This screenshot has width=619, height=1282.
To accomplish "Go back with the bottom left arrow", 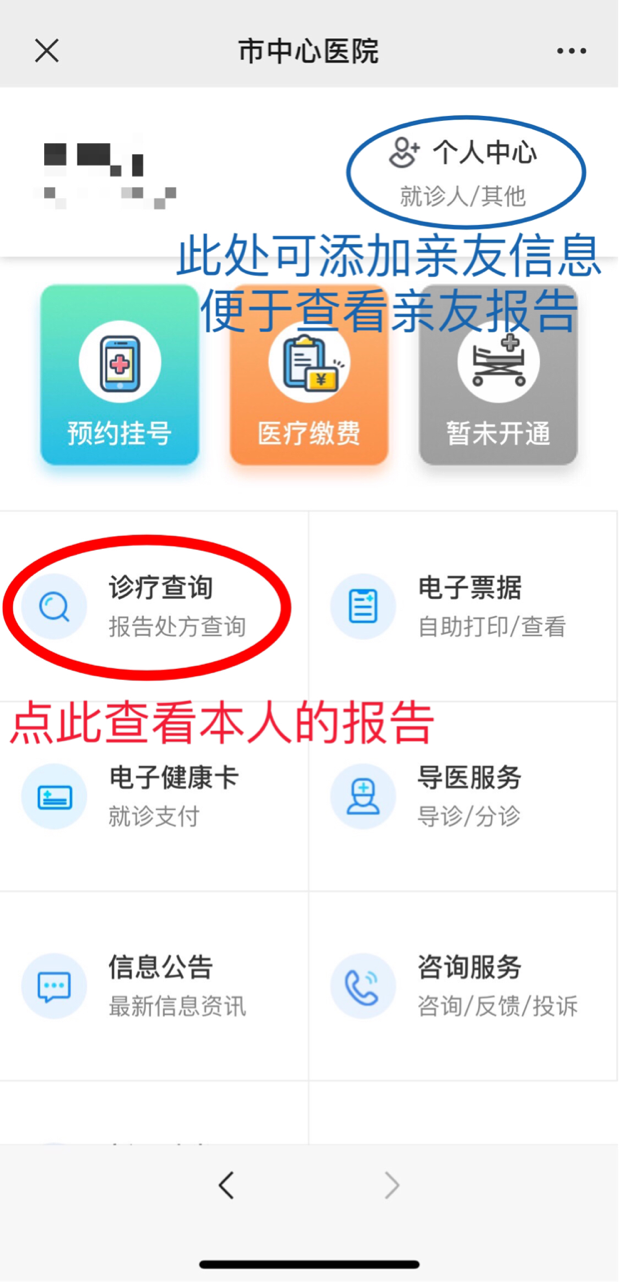I will 226,1185.
